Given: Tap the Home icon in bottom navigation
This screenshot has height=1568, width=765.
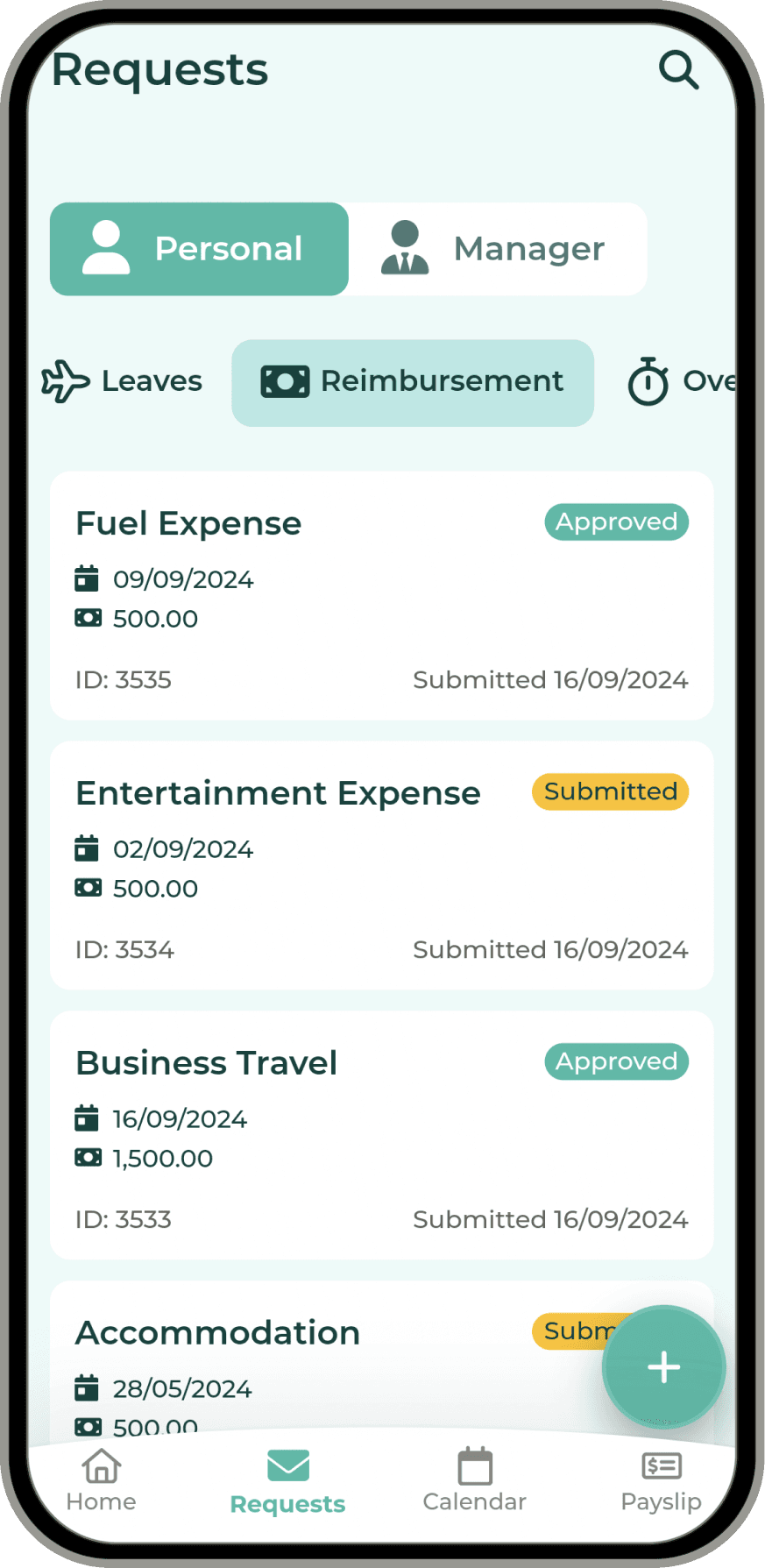Looking at the screenshot, I should click(100, 1465).
